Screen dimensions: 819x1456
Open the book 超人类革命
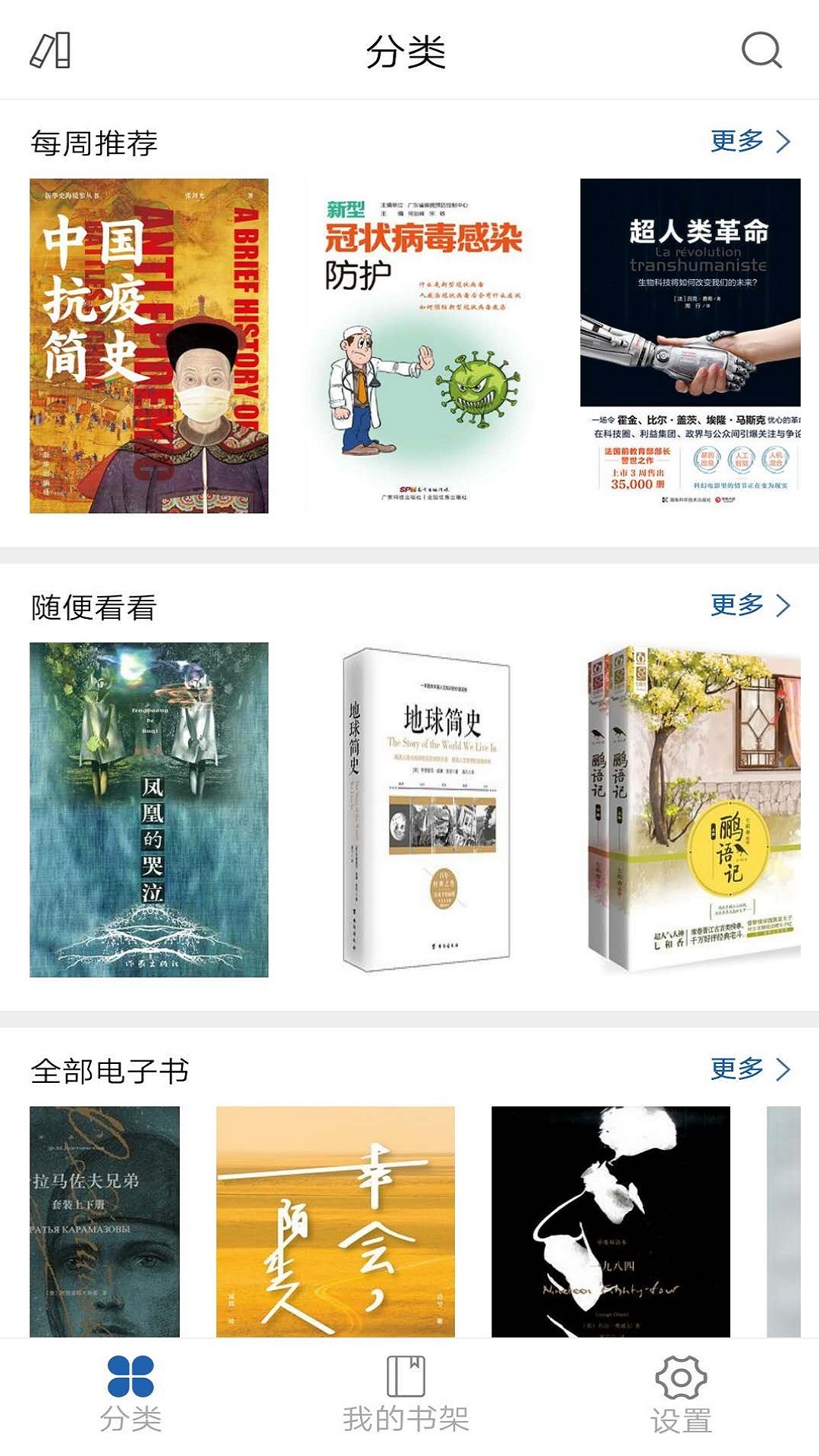[x=690, y=346]
